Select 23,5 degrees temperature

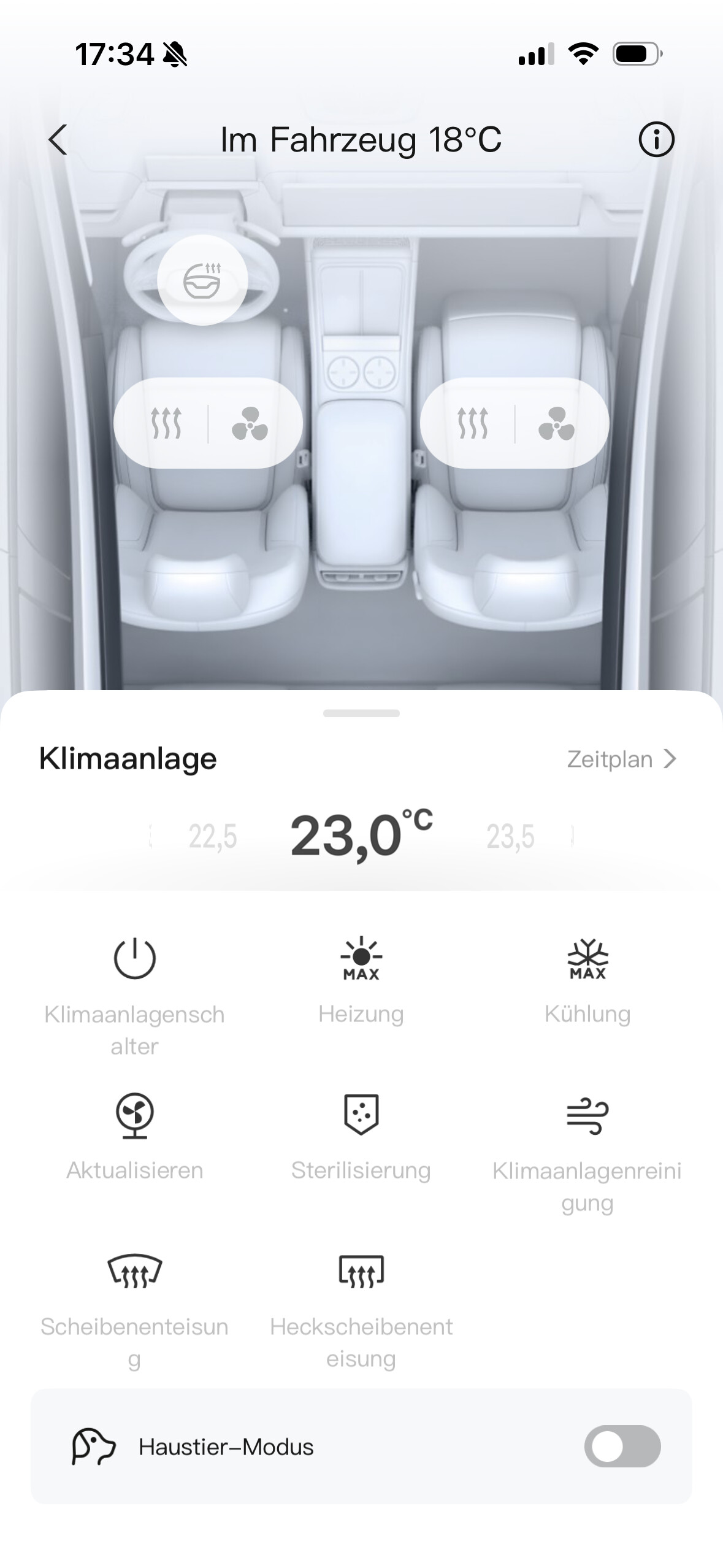click(510, 836)
